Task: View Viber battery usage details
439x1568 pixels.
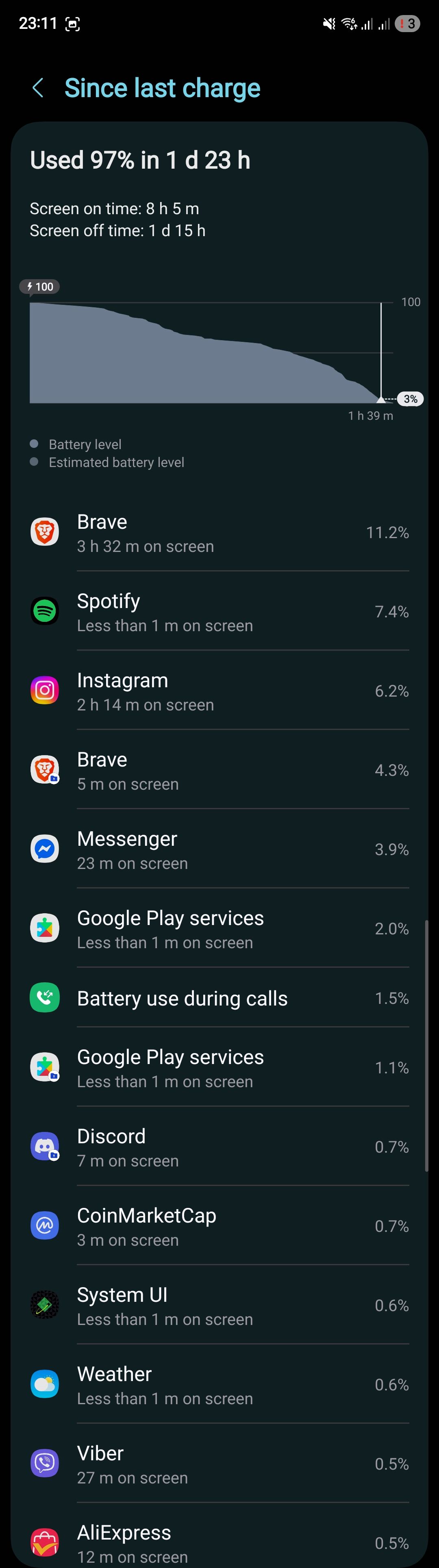Action: click(219, 1463)
